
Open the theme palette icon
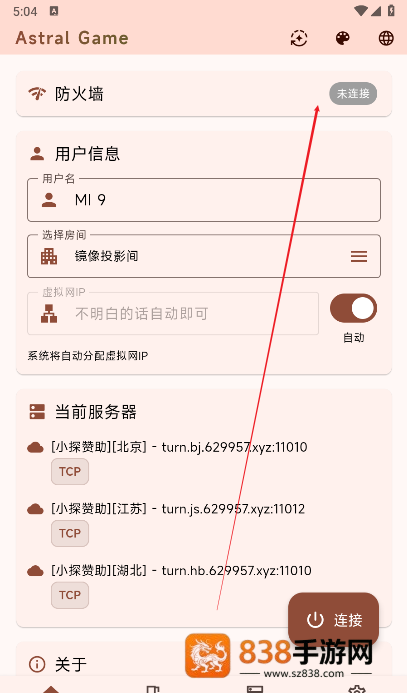click(x=342, y=38)
